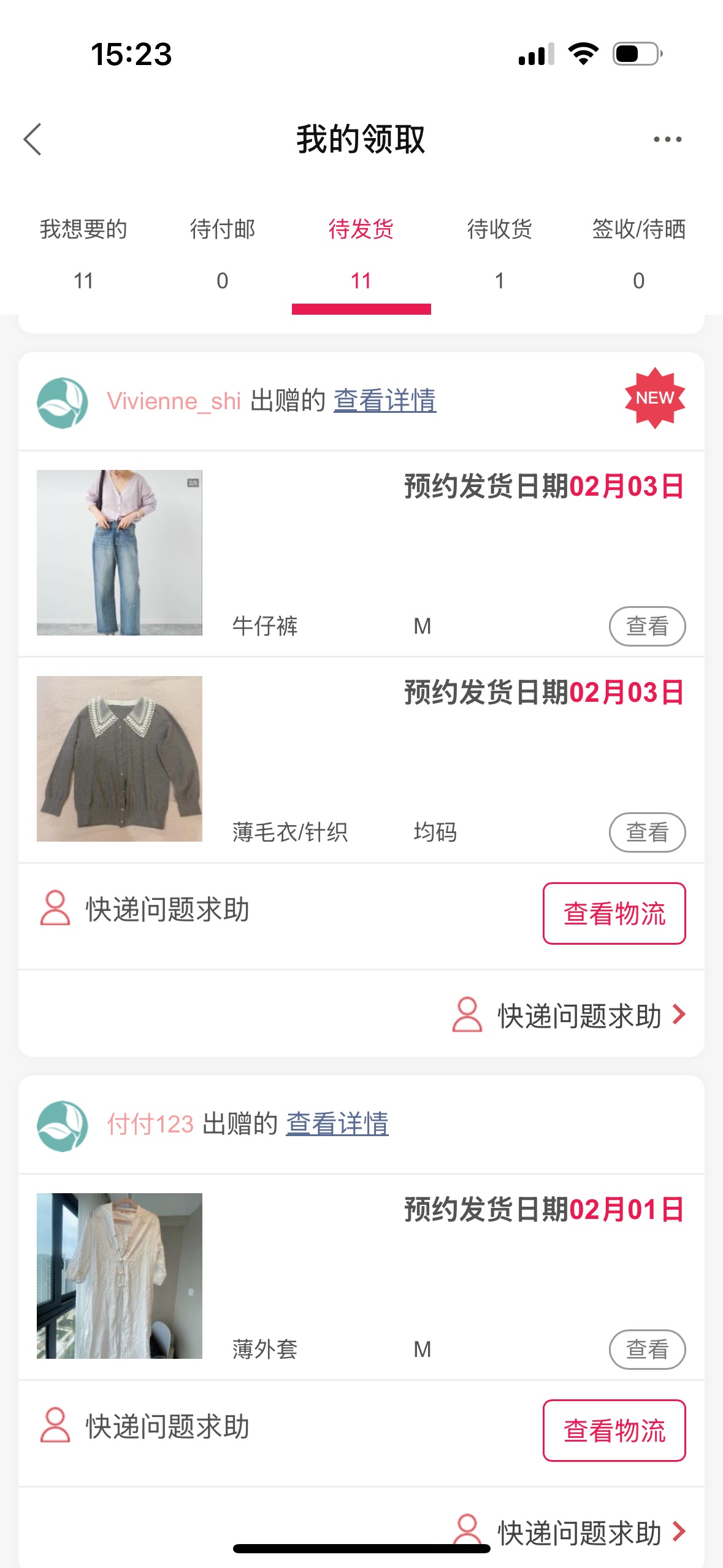Open Vivienne_shi's profile avatar
The height and width of the screenshot is (1568, 723).
[63, 403]
